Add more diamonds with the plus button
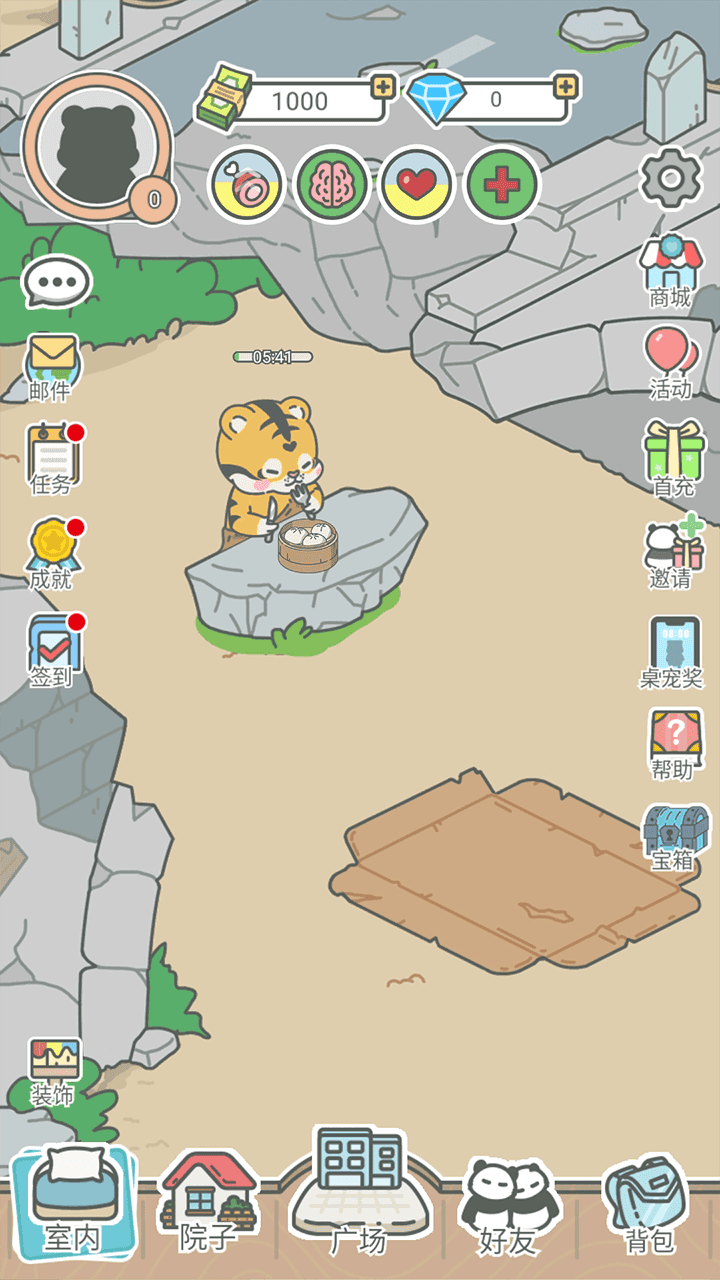The width and height of the screenshot is (720, 1280). (566, 87)
